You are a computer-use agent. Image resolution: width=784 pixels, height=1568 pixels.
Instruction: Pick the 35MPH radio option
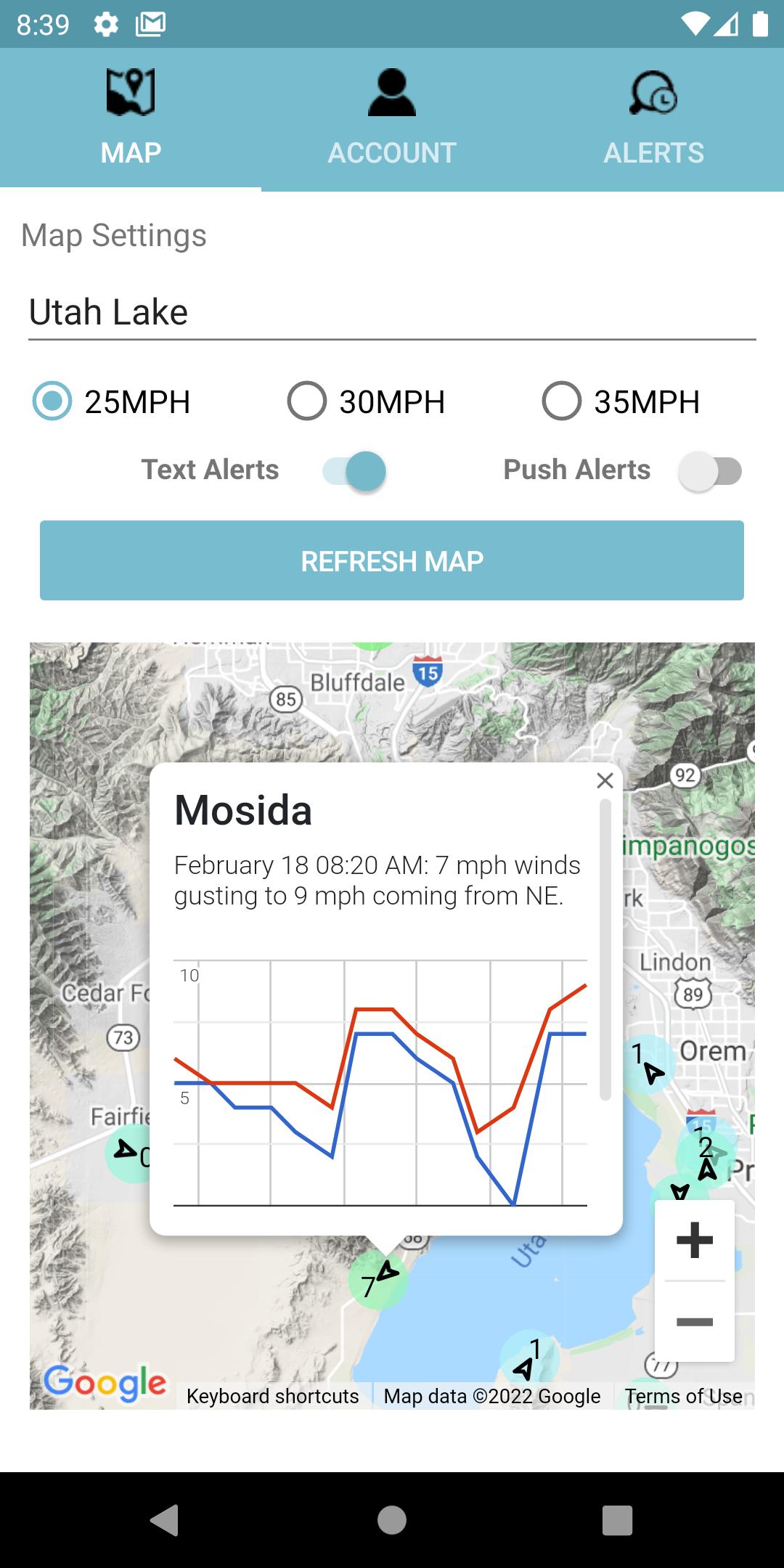562,401
